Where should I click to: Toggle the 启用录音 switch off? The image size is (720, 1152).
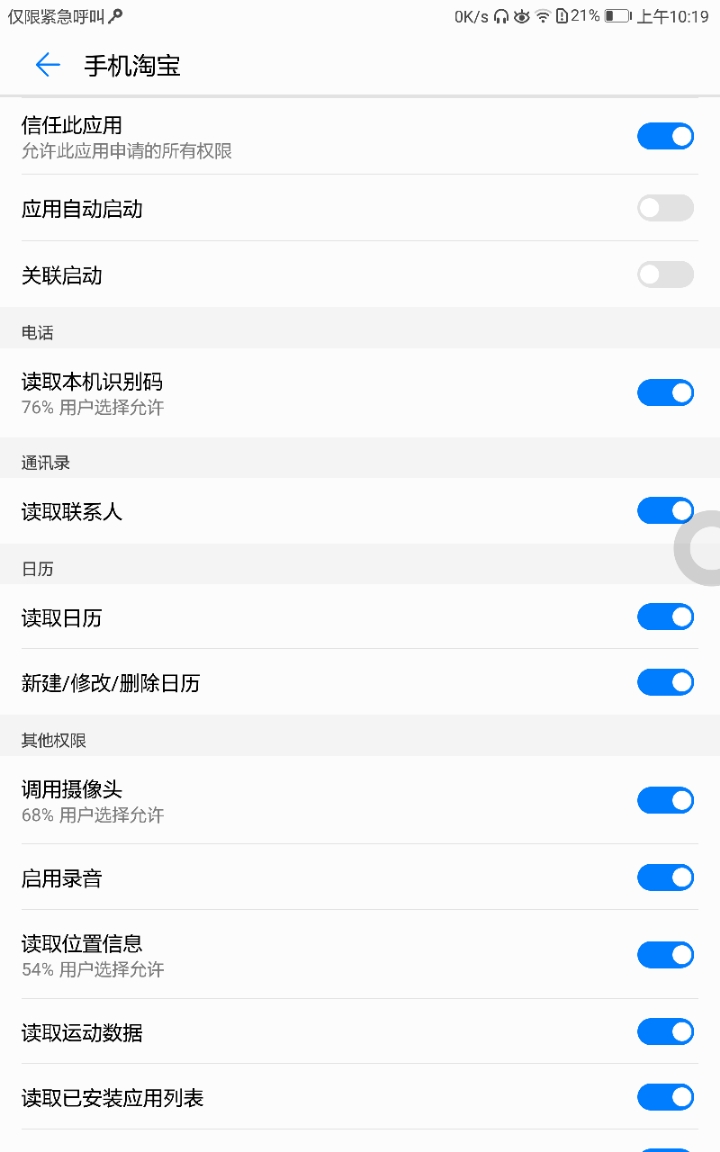tap(665, 878)
